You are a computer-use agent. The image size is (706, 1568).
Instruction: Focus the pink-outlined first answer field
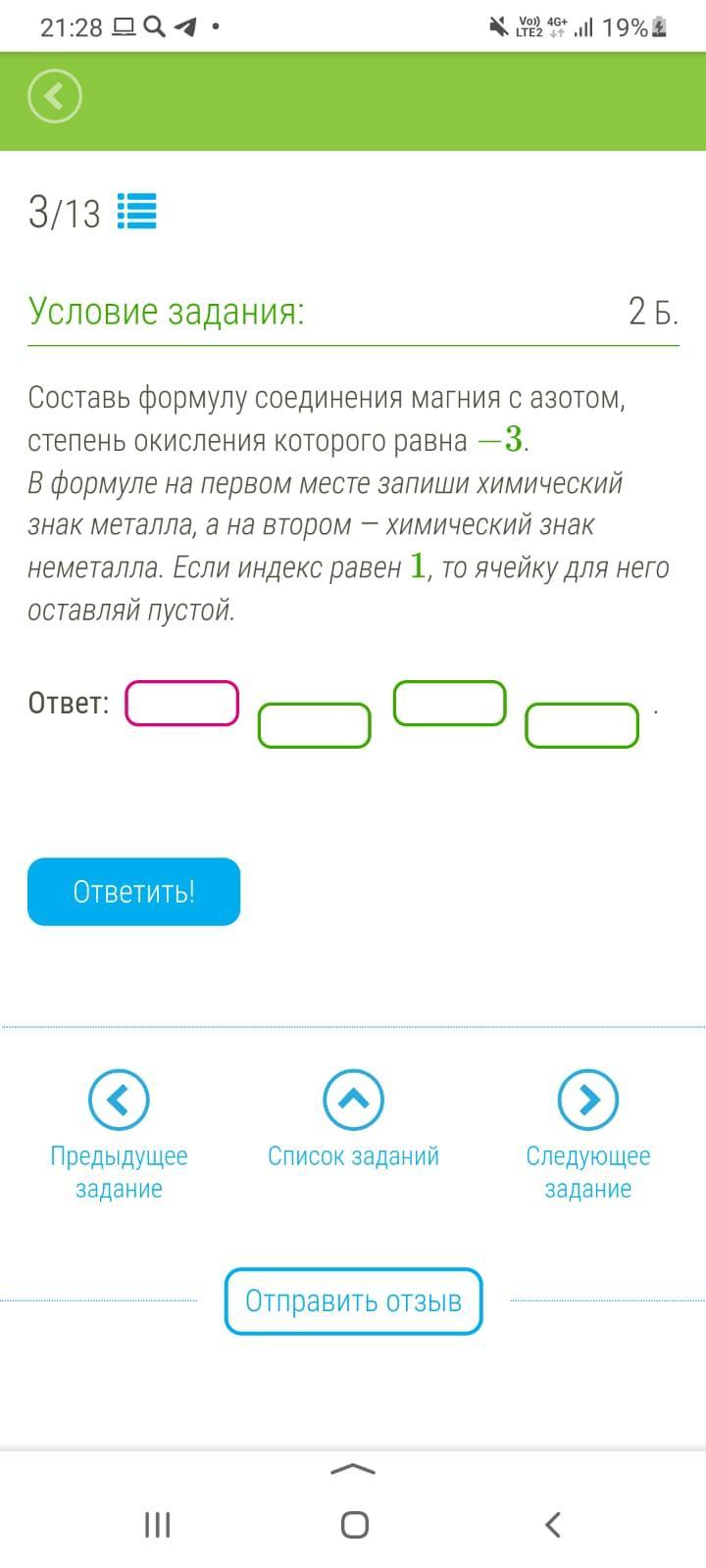pos(181,703)
